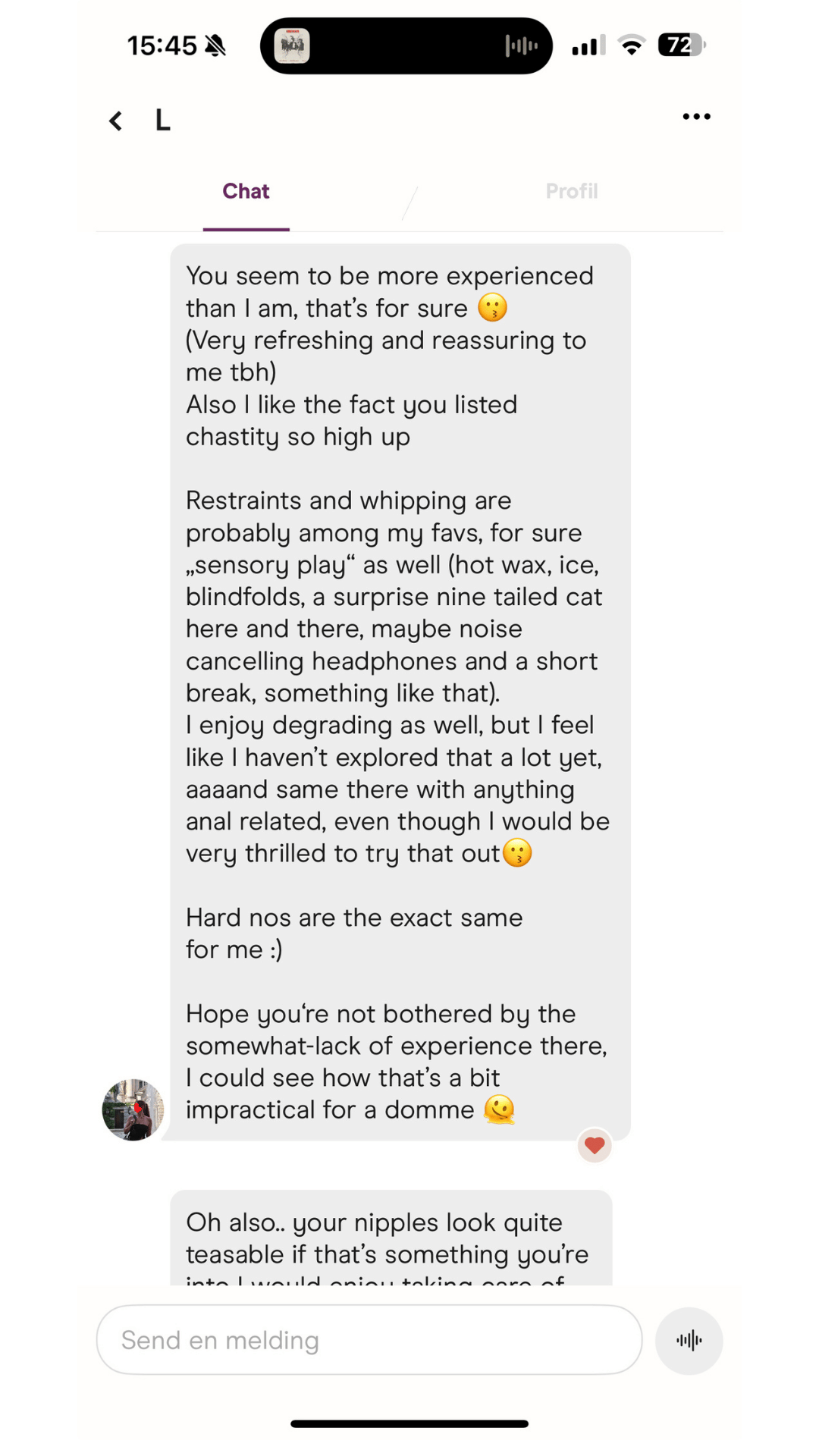Focus the 'Send en melding' message field

[369, 1340]
